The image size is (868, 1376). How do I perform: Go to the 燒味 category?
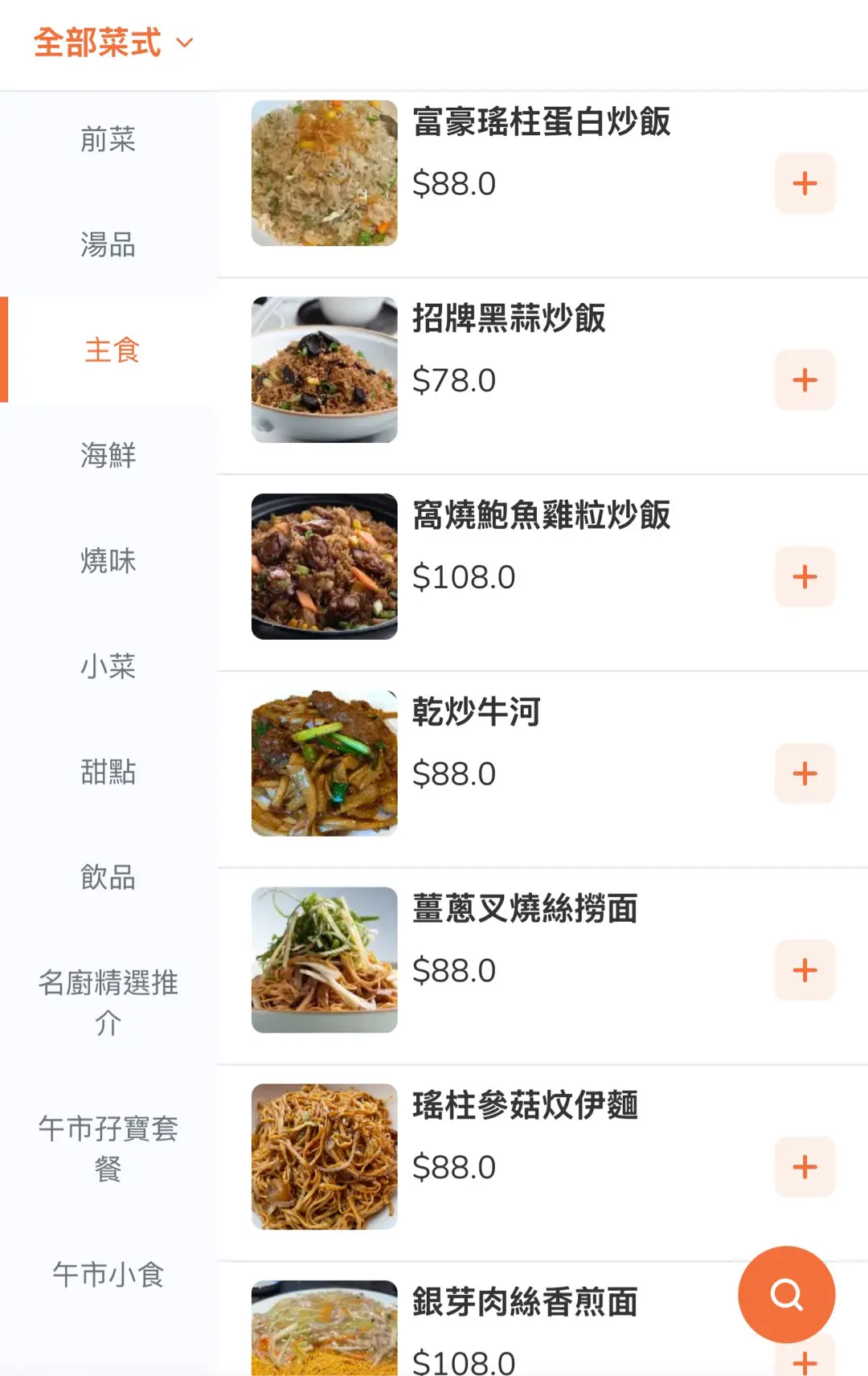[108, 560]
